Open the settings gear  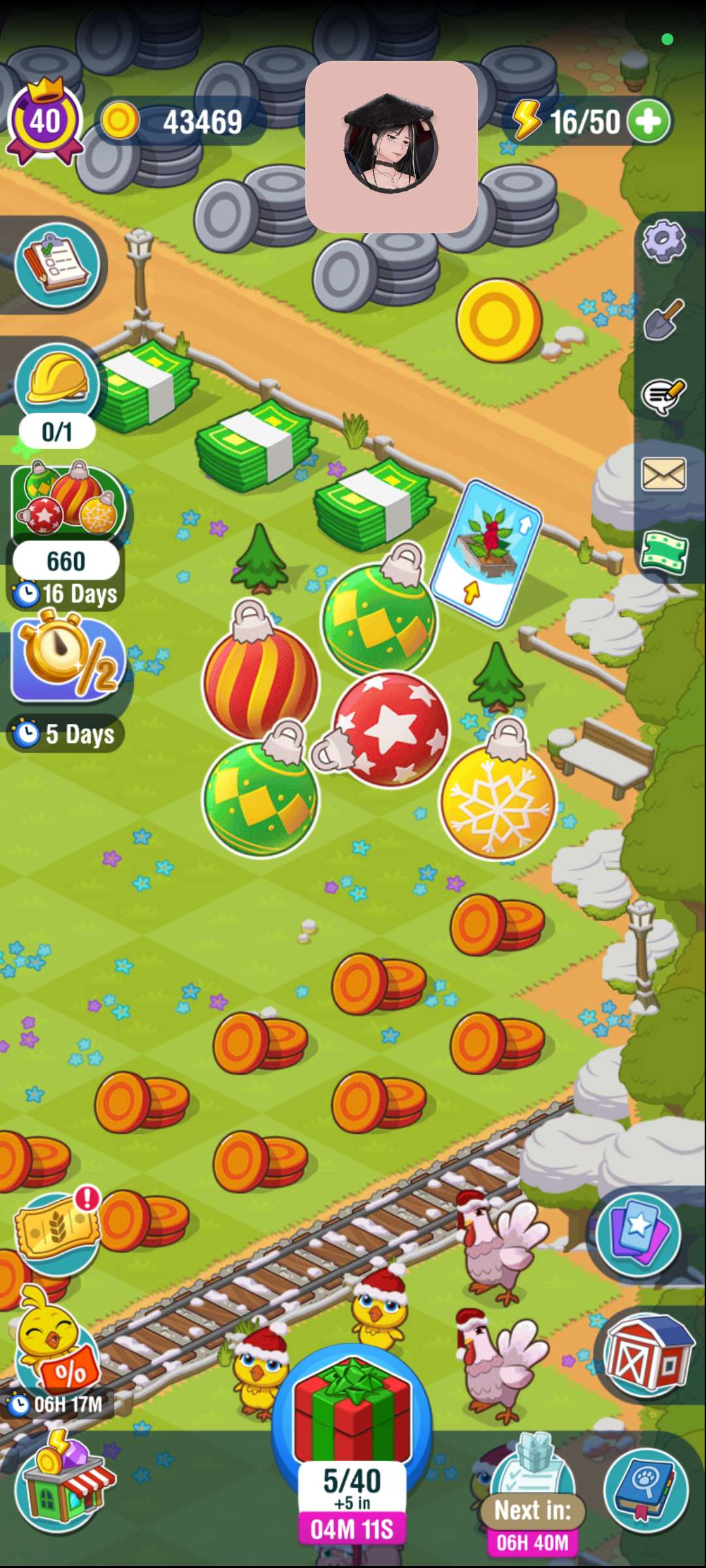click(664, 241)
